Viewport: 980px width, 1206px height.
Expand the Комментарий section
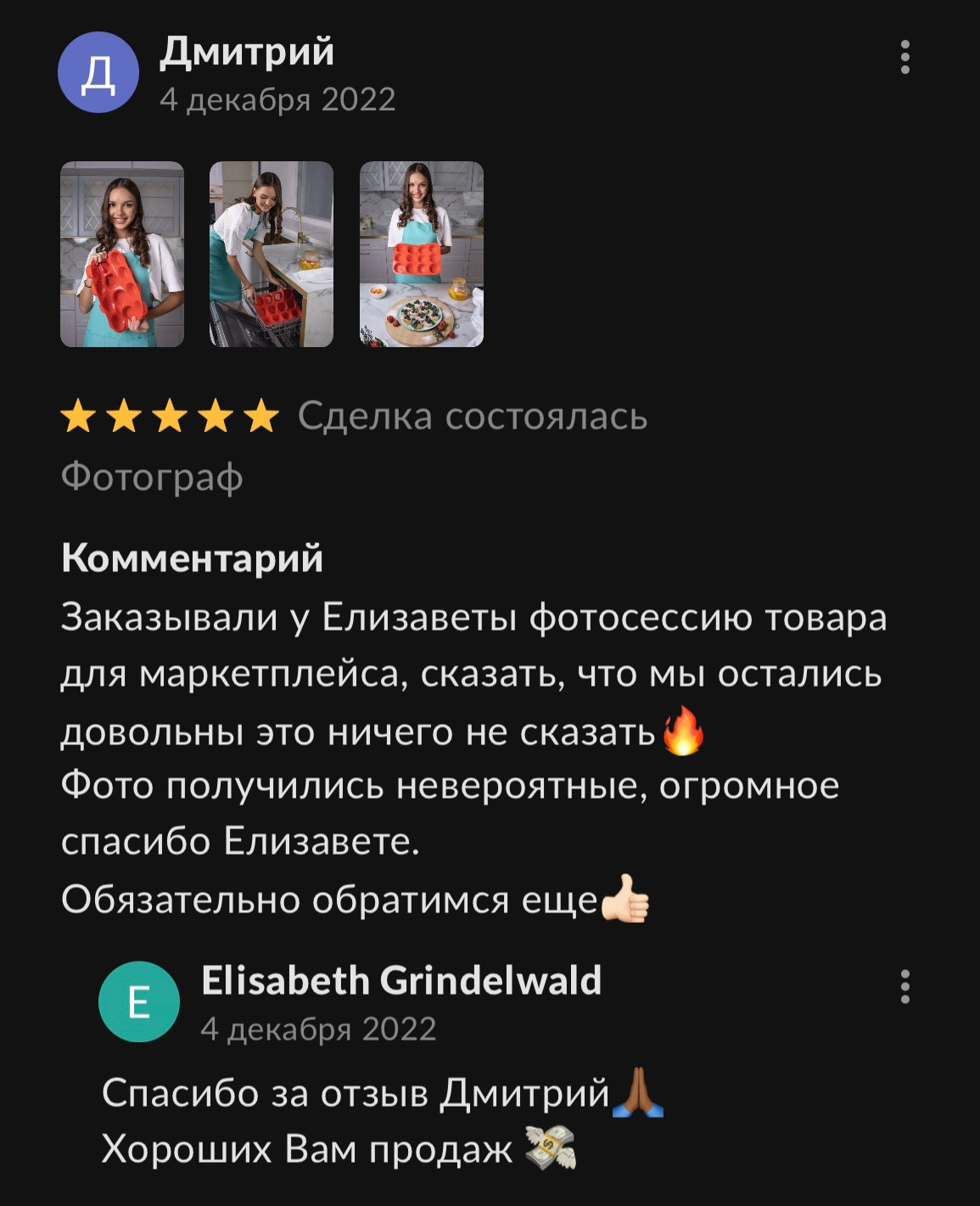[x=188, y=557]
